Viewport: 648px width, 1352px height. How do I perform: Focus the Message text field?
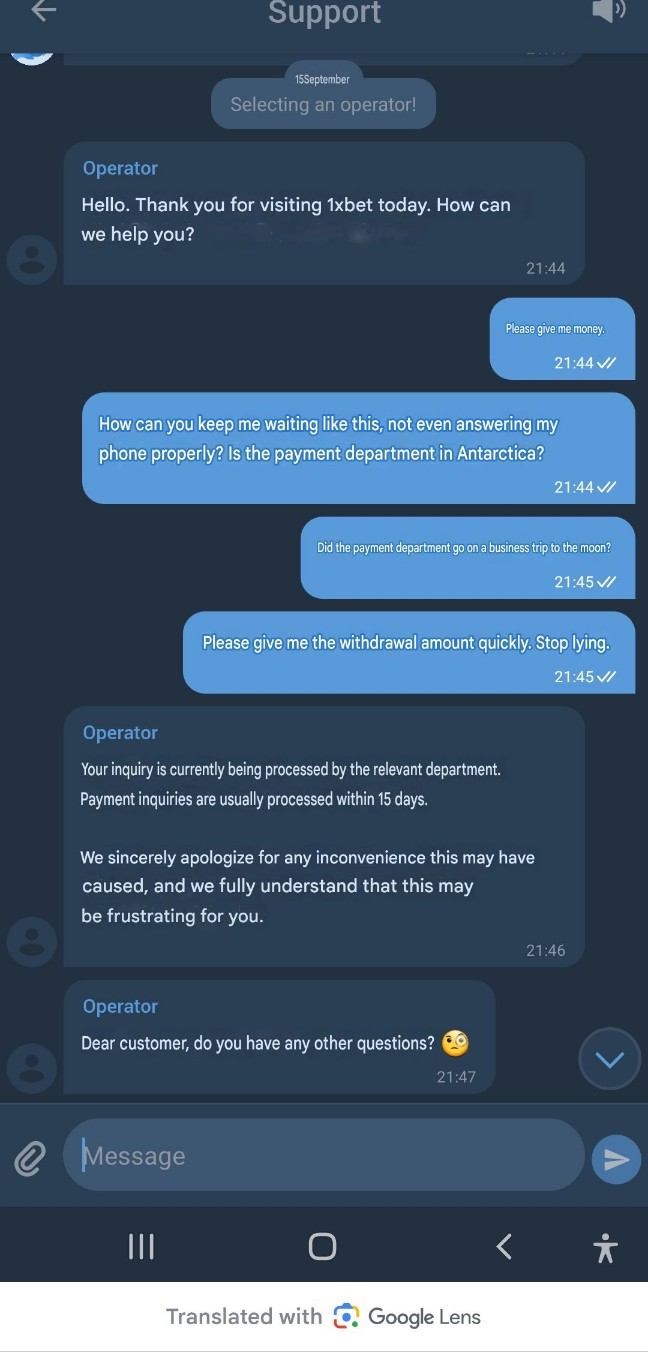(322, 1155)
